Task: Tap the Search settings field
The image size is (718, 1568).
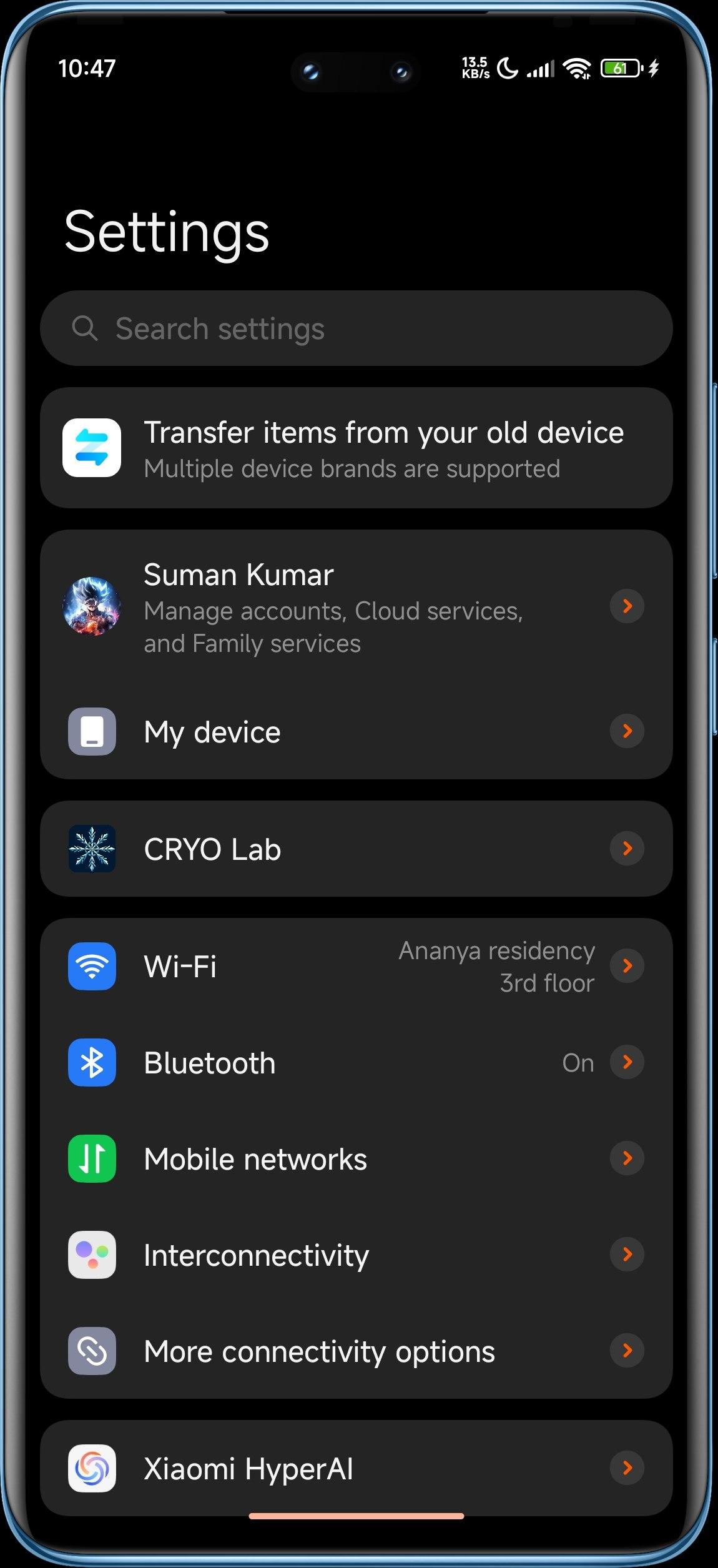Action: click(x=356, y=328)
